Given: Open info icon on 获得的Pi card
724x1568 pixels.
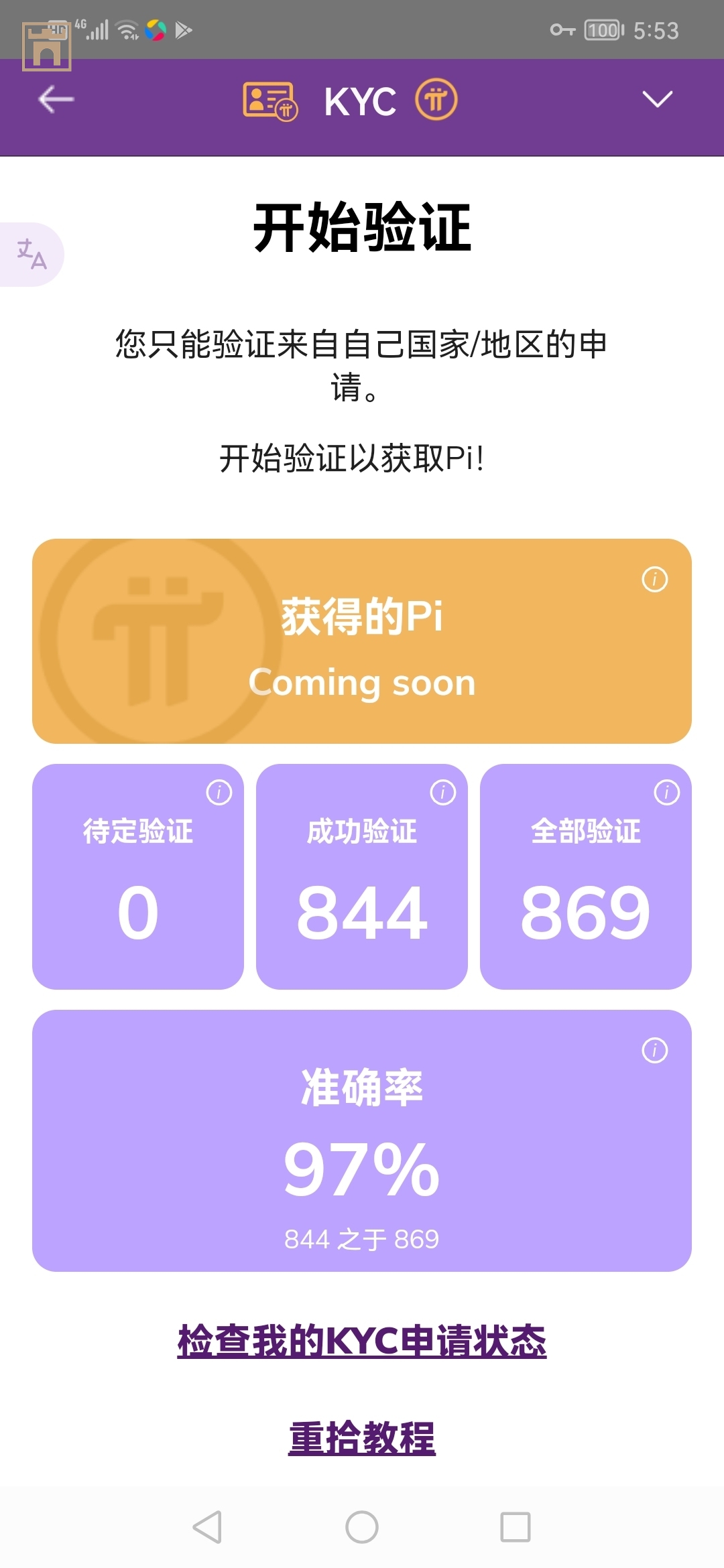Looking at the screenshot, I should 654,579.
